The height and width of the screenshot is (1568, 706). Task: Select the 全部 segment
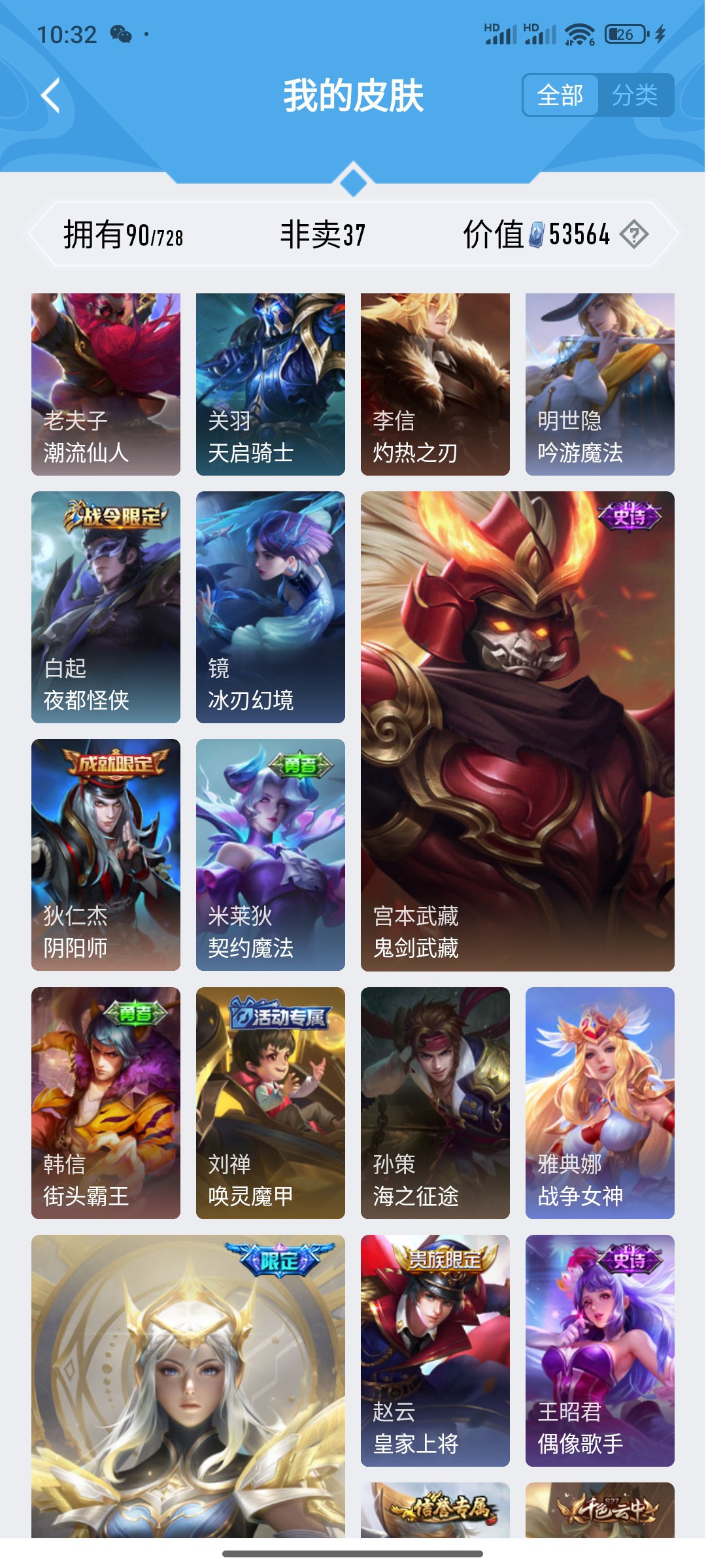pos(560,95)
